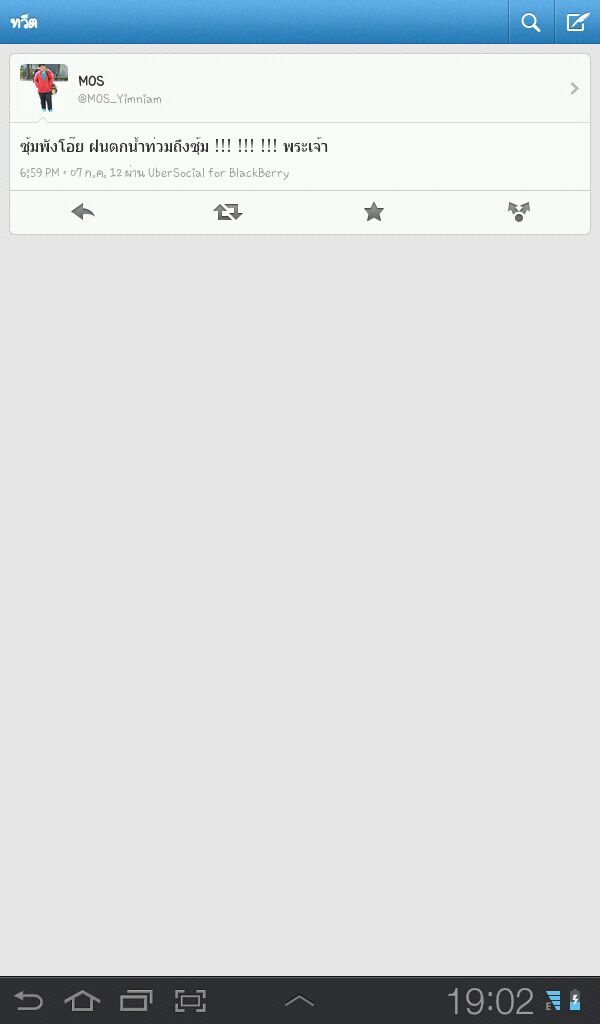Favorite this tweet with the star
The width and height of the screenshot is (600, 1024).
click(x=373, y=212)
